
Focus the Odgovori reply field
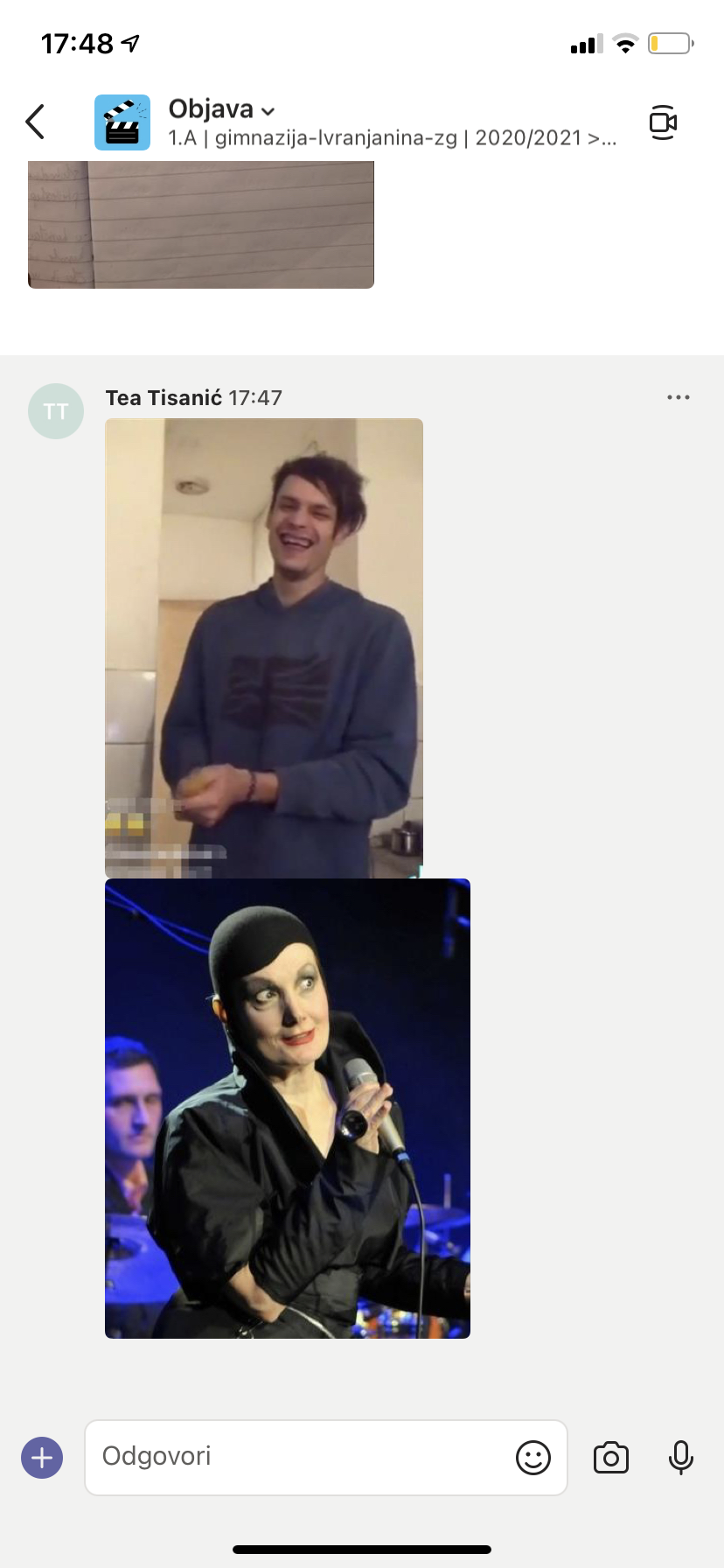pos(297,1457)
